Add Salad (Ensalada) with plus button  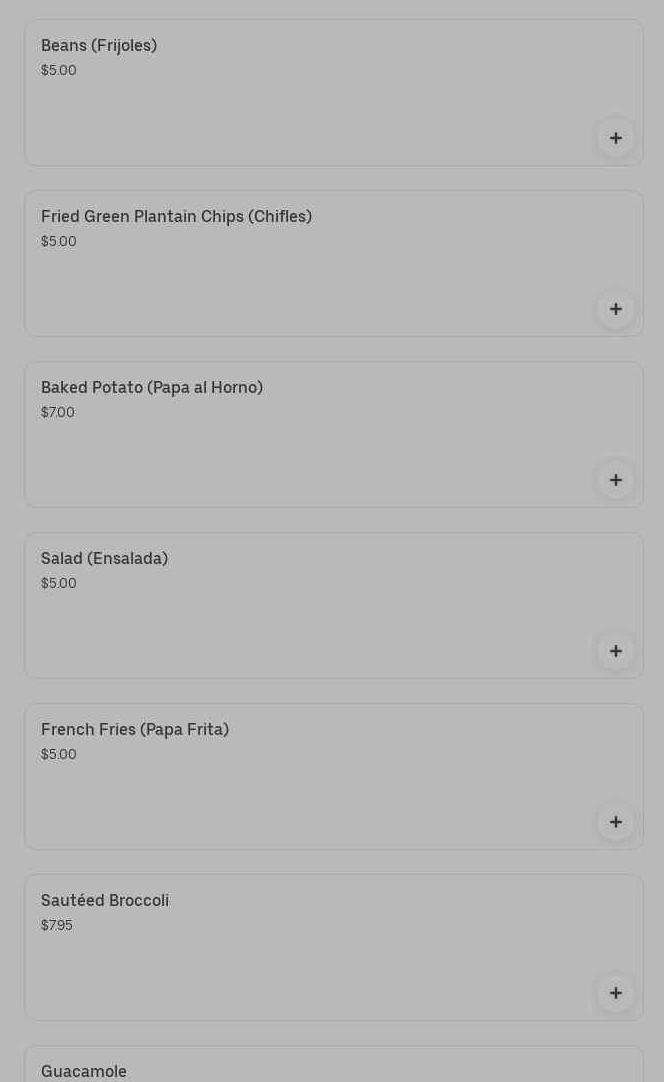(616, 651)
